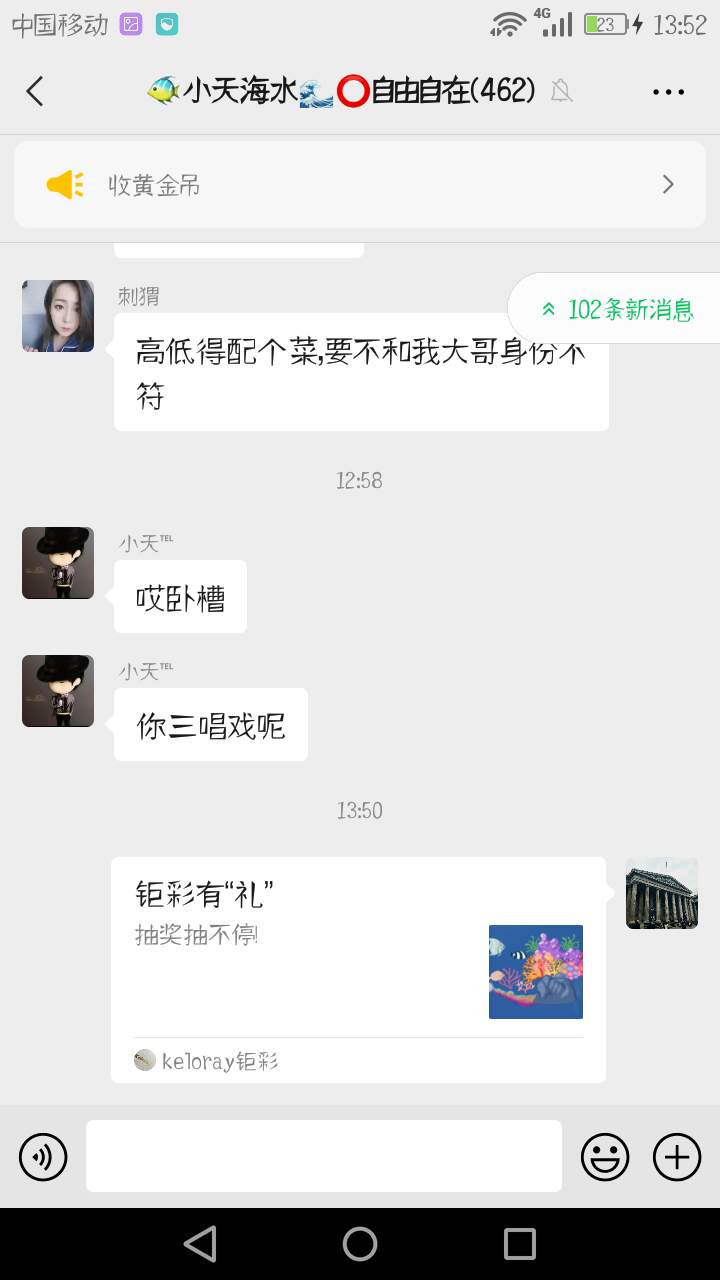Open the system recent apps view

pyautogui.click(x=520, y=1244)
